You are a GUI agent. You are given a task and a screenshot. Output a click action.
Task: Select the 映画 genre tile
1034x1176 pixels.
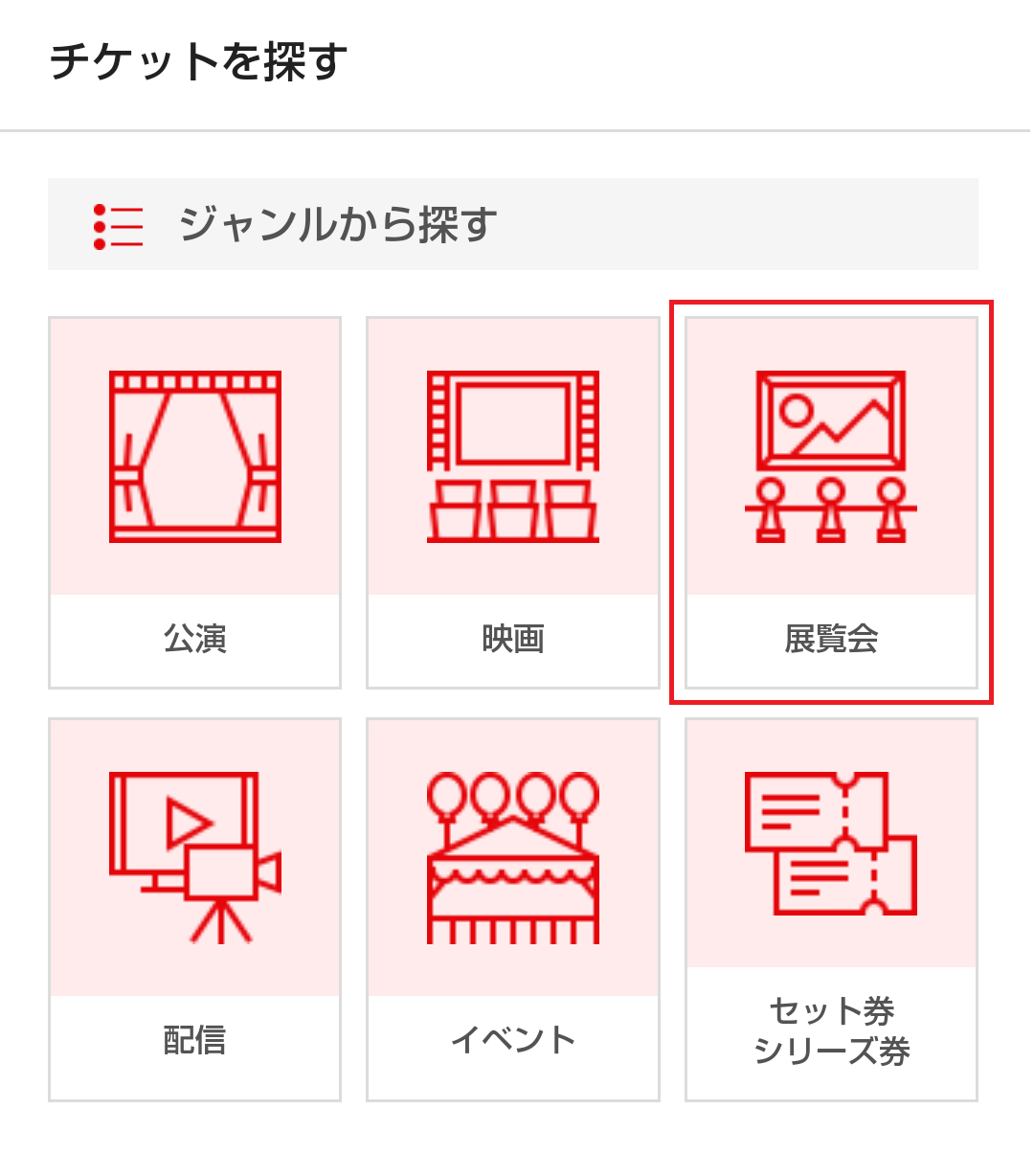click(513, 503)
